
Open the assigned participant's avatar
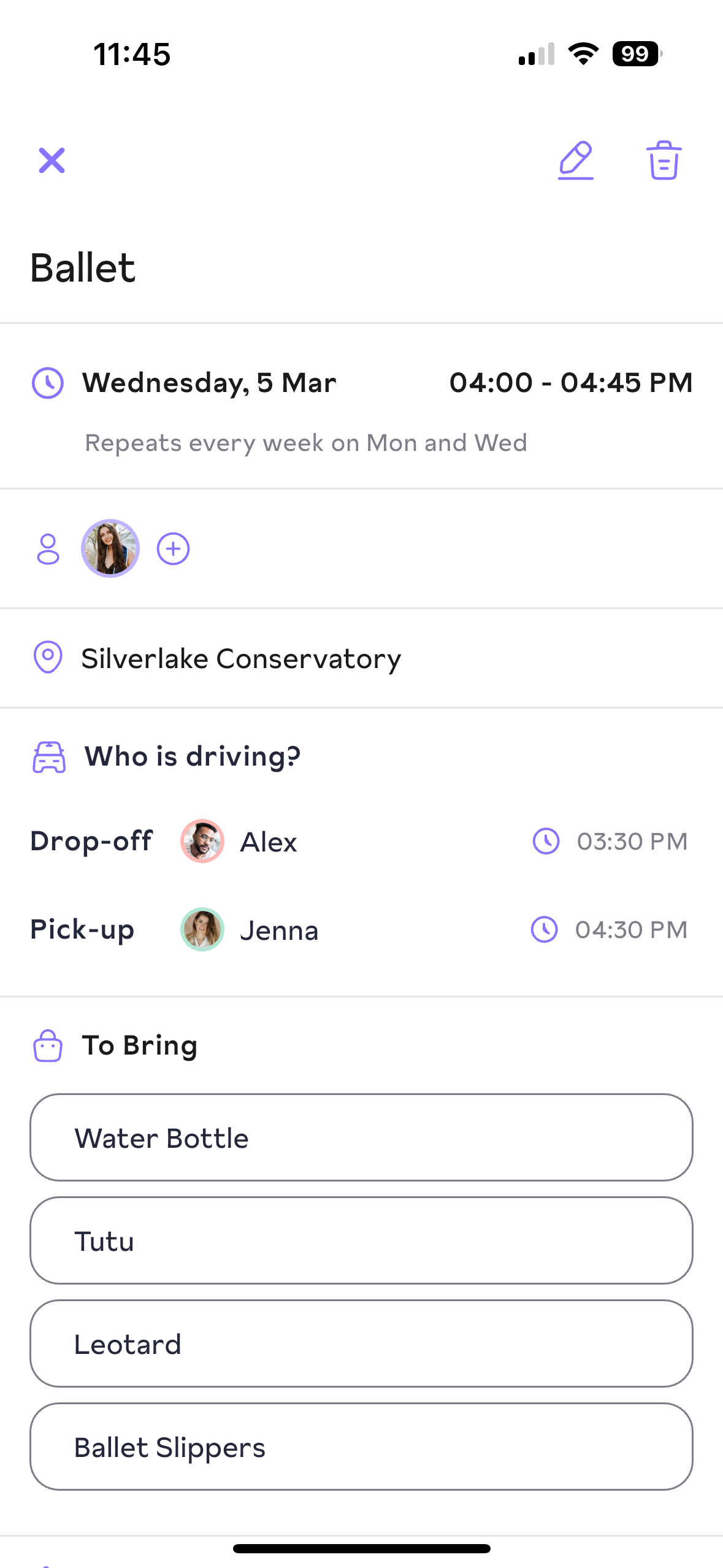coord(110,548)
